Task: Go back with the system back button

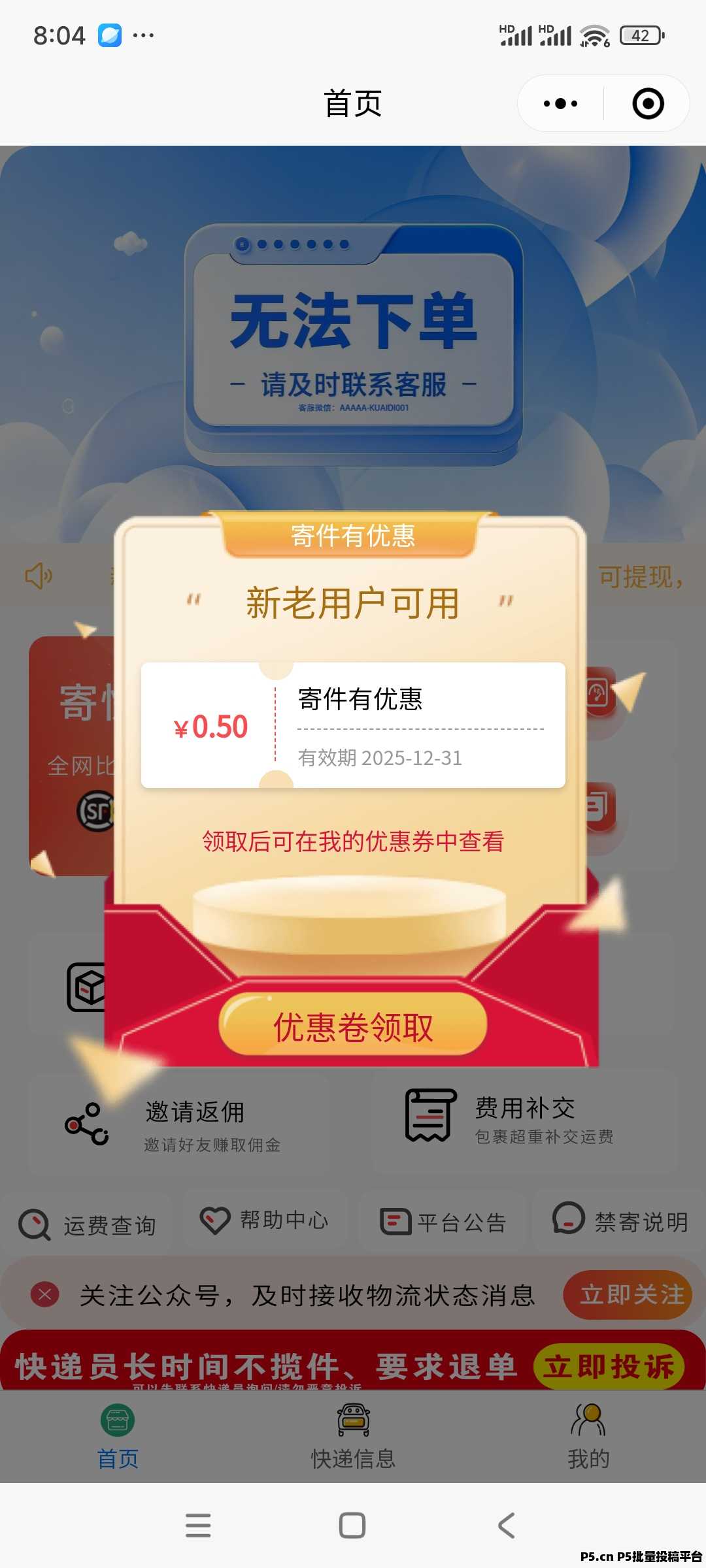Action: click(507, 1526)
